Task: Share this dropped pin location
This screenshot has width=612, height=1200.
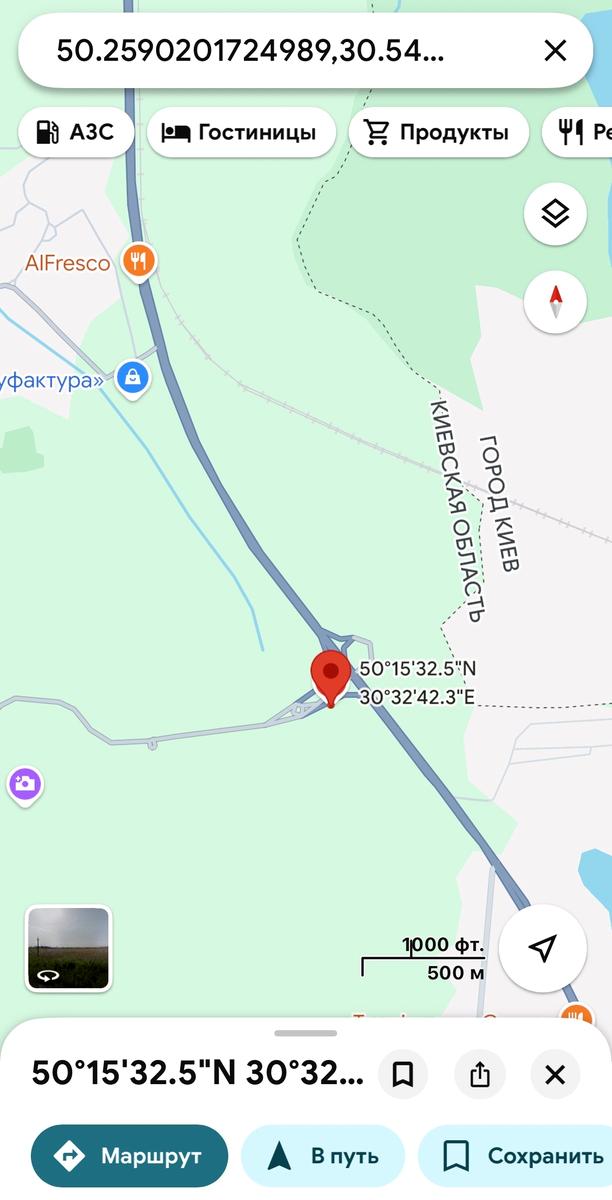Action: (x=479, y=1075)
